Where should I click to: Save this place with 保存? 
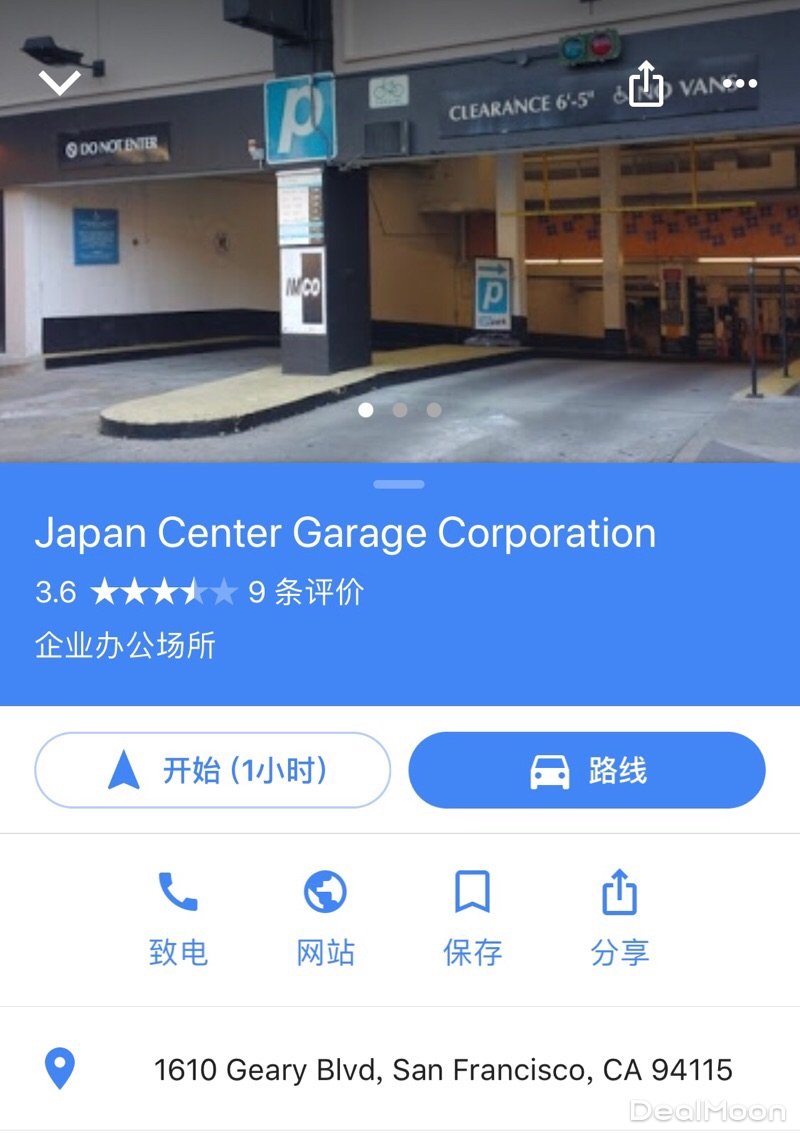pyautogui.click(x=472, y=917)
